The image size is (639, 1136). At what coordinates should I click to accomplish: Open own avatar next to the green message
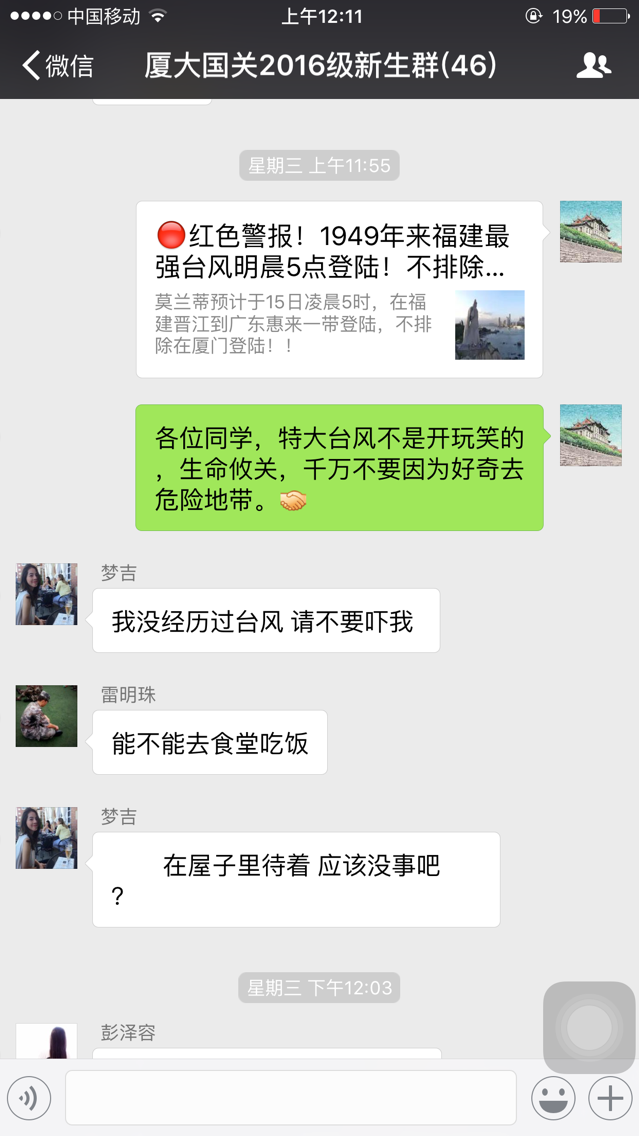coord(590,435)
